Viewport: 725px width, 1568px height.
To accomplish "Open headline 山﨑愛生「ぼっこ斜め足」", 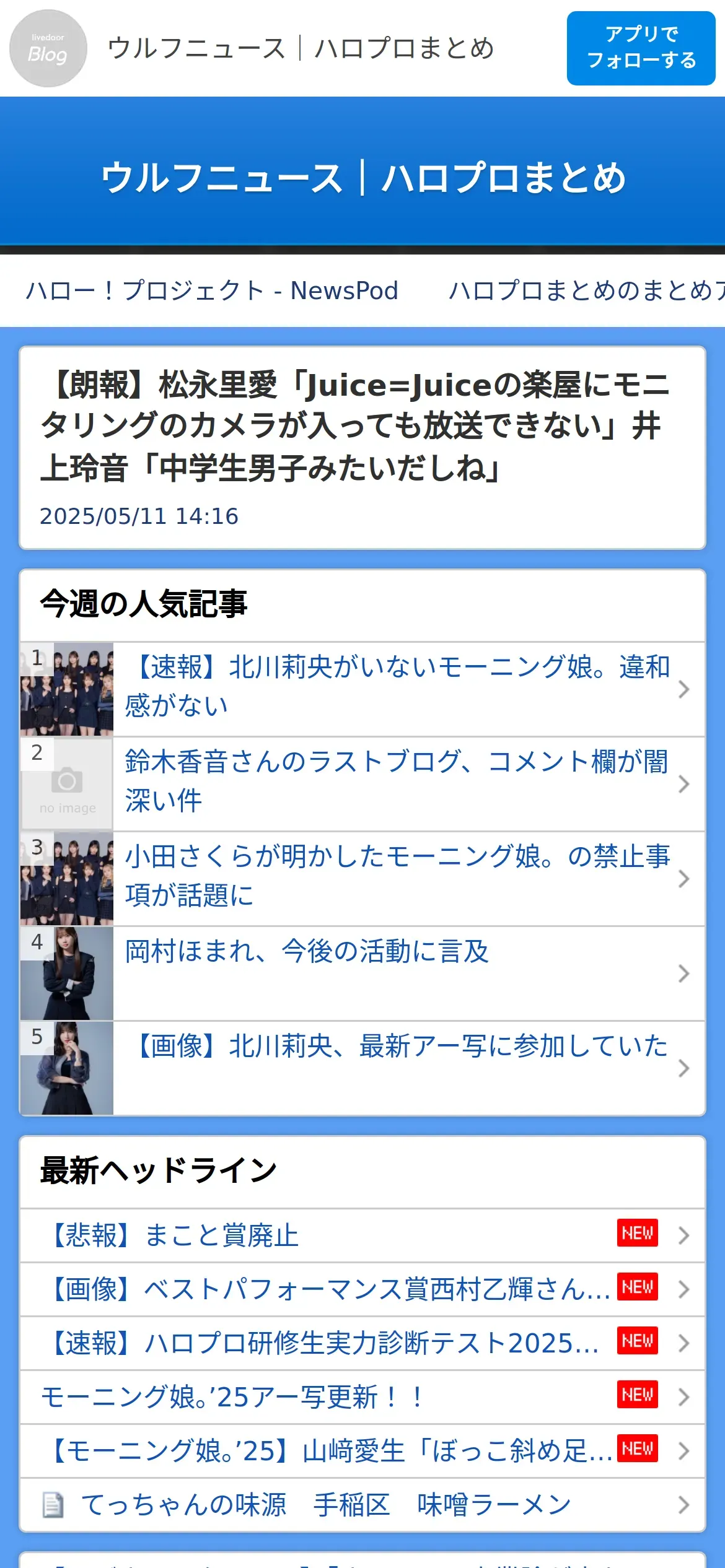I will click(362, 1451).
